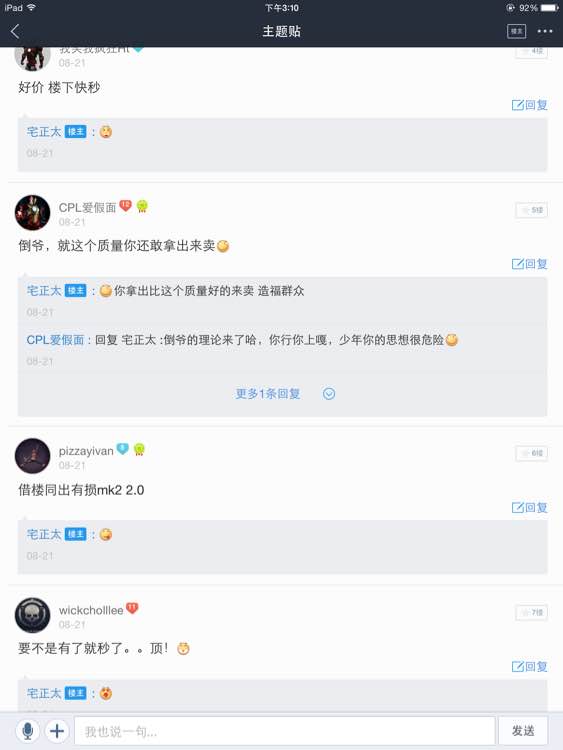Expand 更多1条回复 replies

(x=285, y=394)
